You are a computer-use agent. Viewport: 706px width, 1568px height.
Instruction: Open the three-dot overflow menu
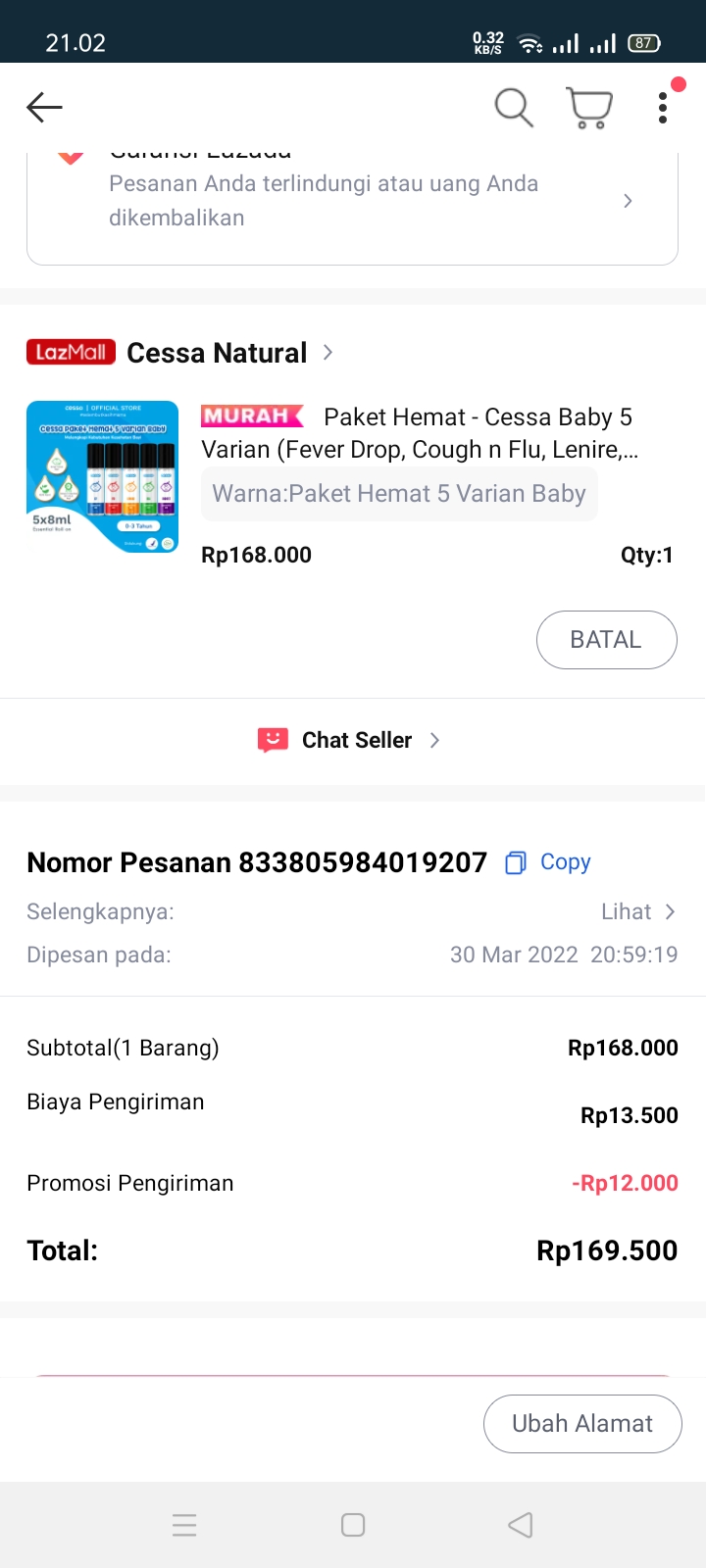(663, 108)
